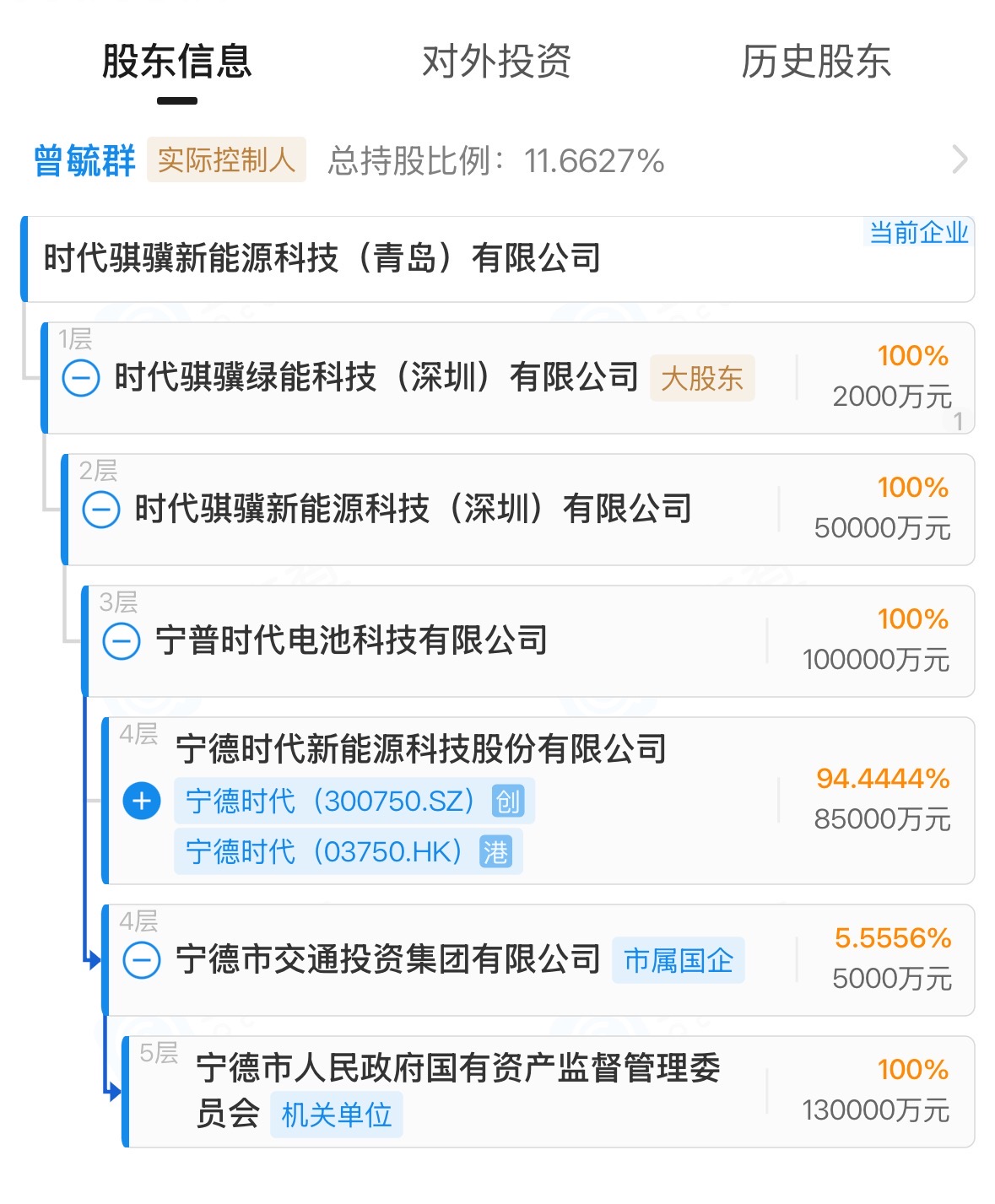Select the 股东信息 tab
Screen dimensions: 995x1204
point(177,62)
